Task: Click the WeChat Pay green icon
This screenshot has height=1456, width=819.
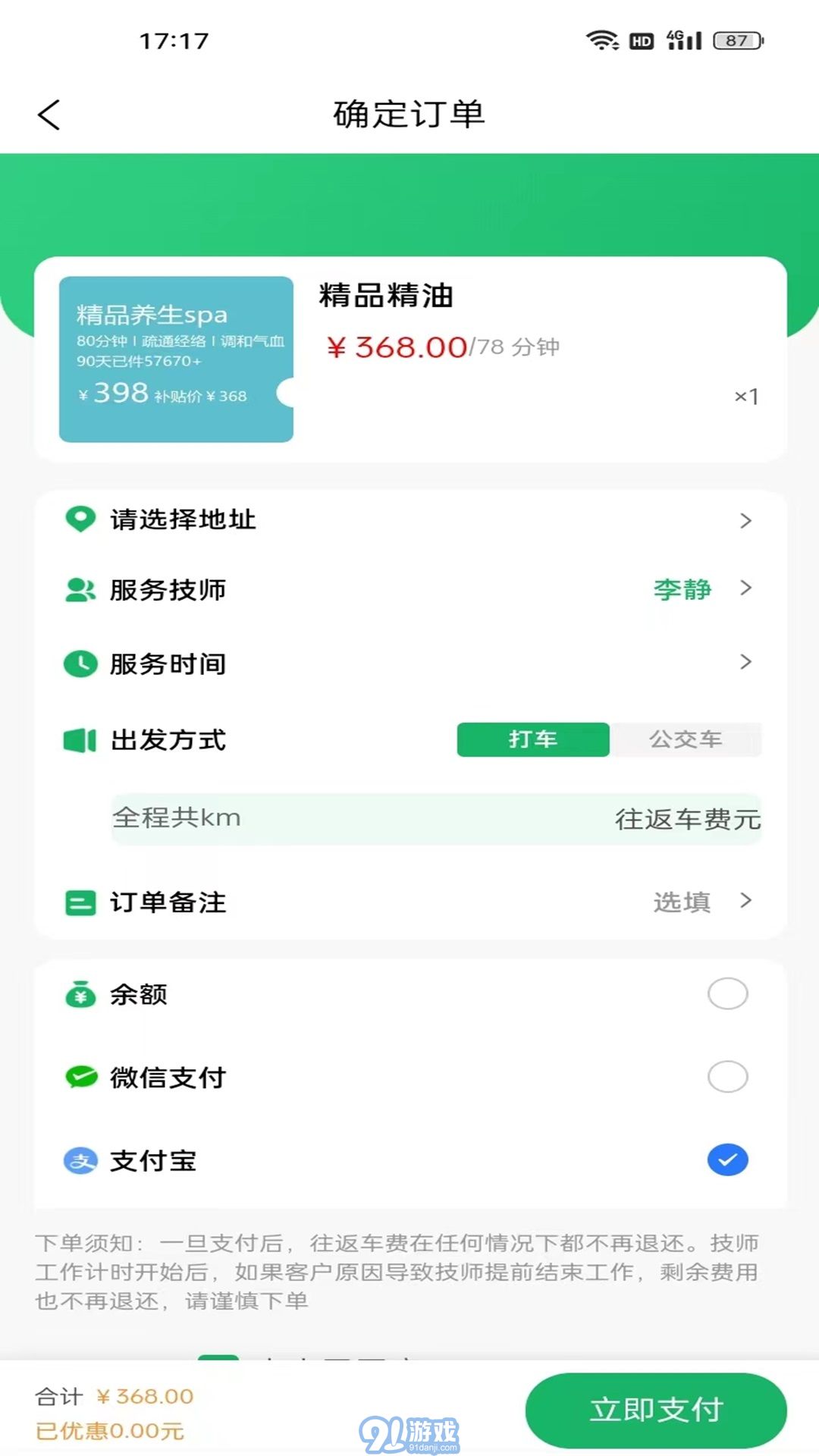Action: pos(80,1077)
